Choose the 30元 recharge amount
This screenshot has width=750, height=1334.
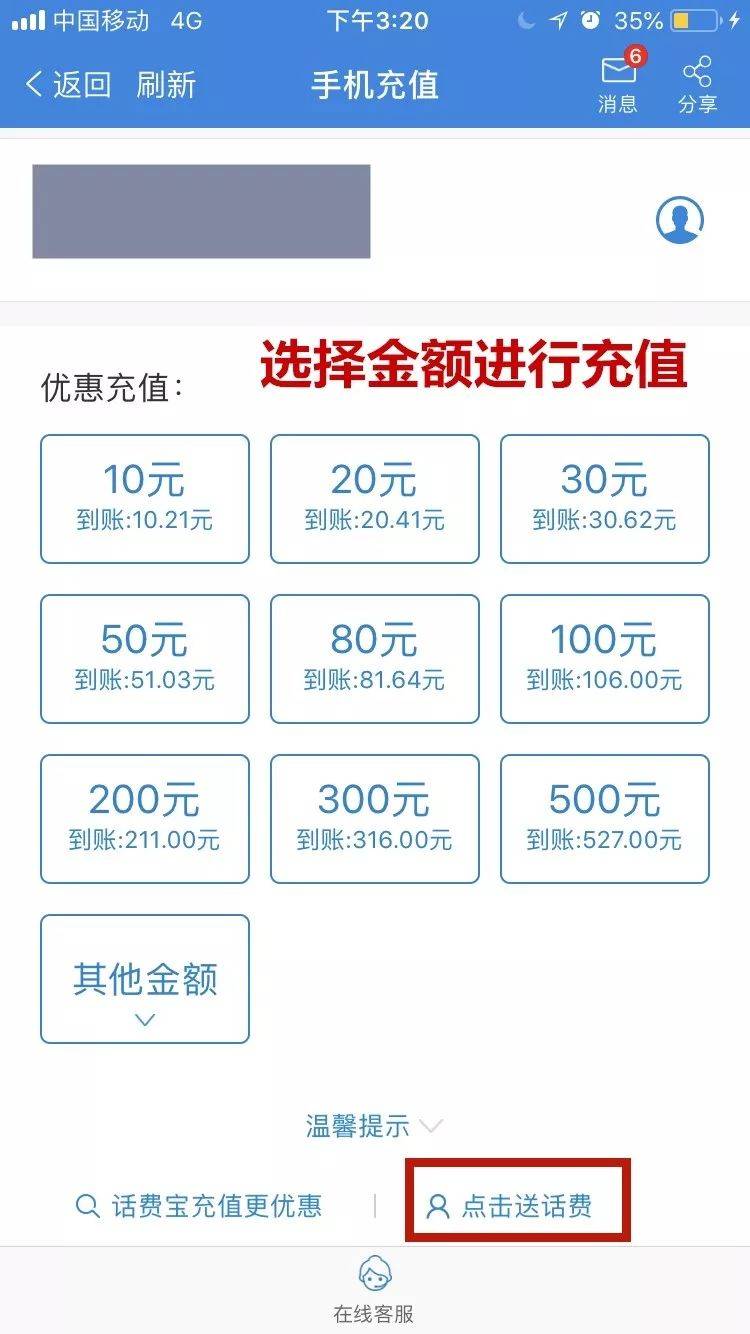coord(605,499)
